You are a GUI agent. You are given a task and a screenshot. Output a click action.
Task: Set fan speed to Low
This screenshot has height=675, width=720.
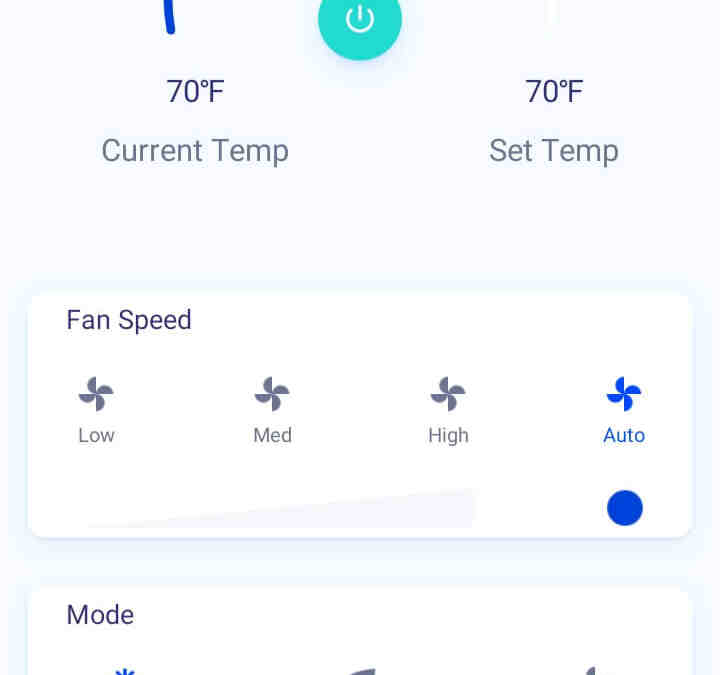coord(96,408)
